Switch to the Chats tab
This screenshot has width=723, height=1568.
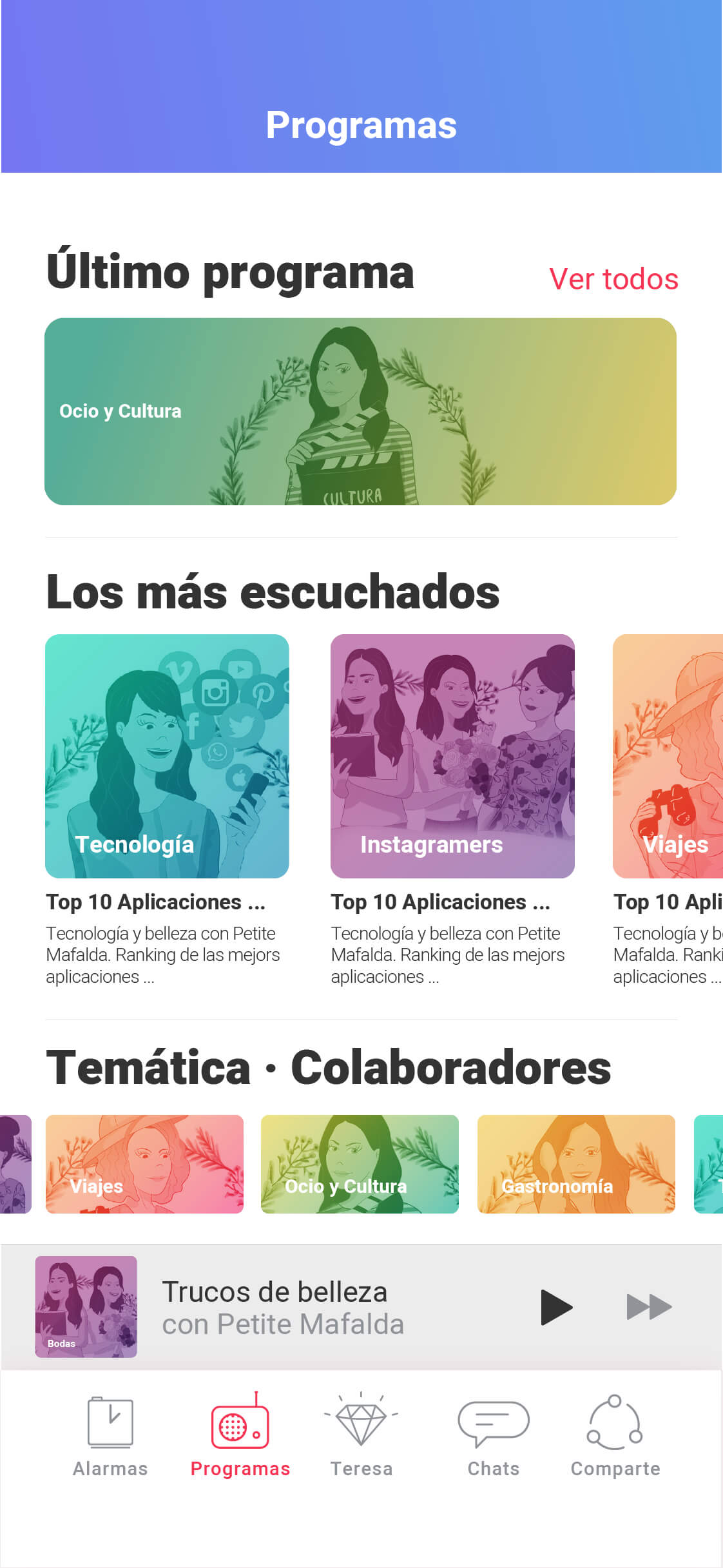494,1435
